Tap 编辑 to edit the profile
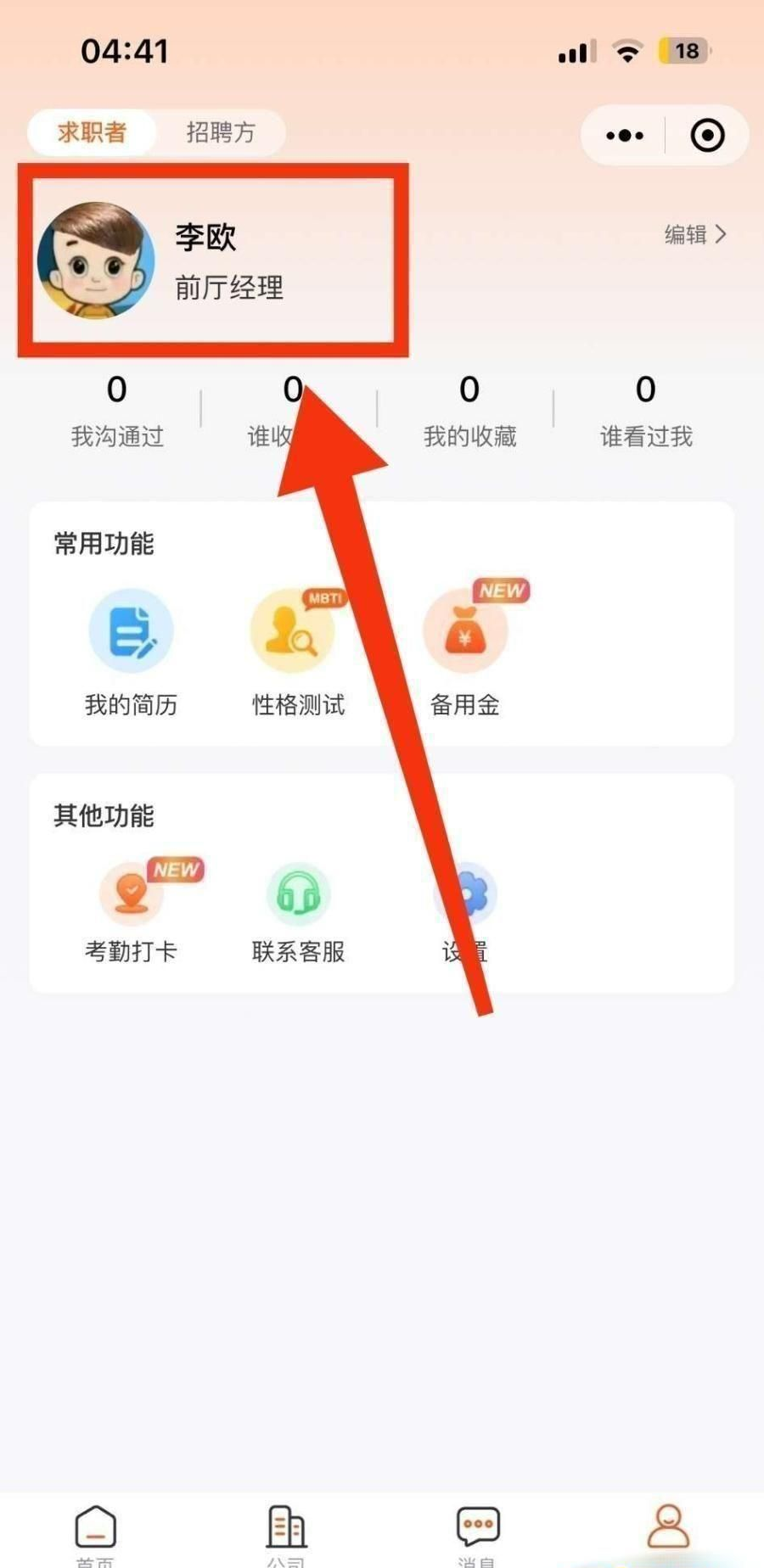The image size is (764, 1568). 694,234
